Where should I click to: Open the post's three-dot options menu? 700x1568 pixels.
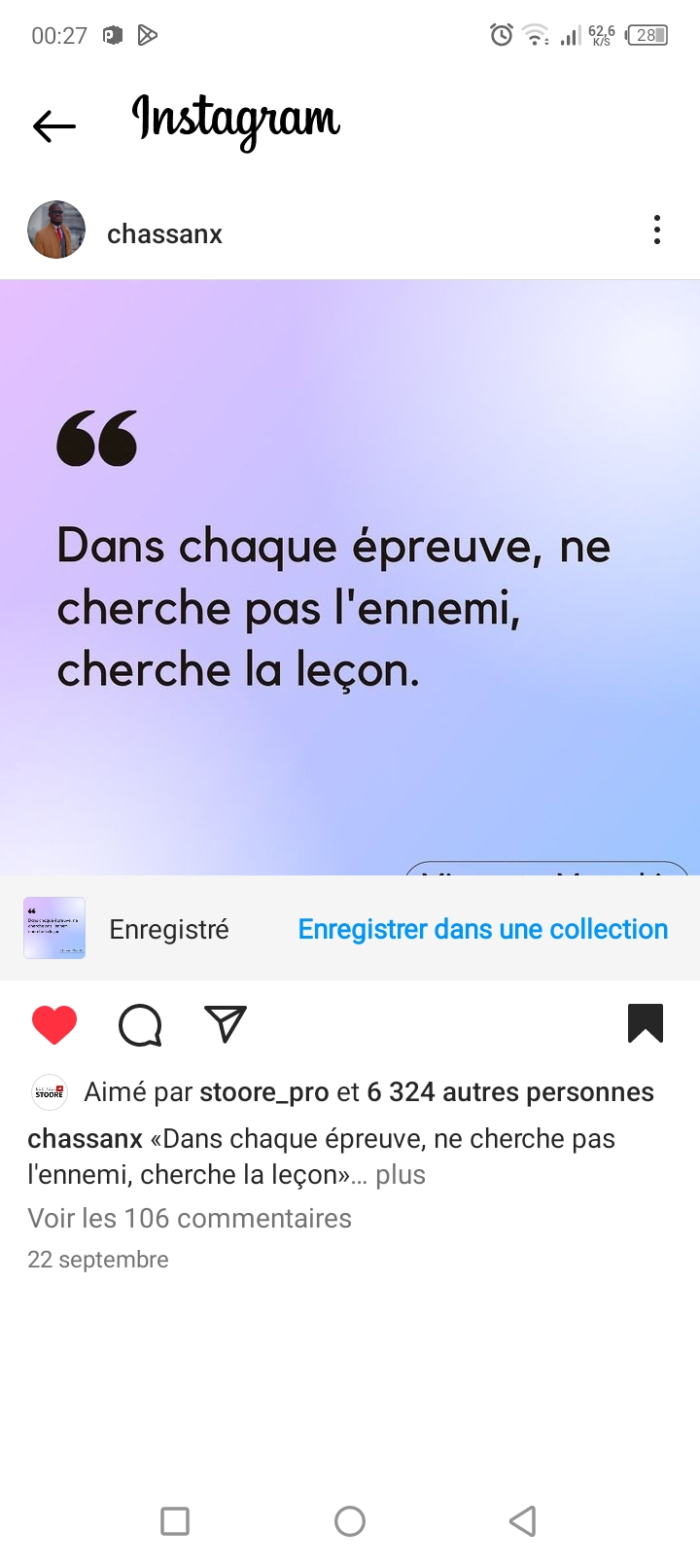point(657,231)
